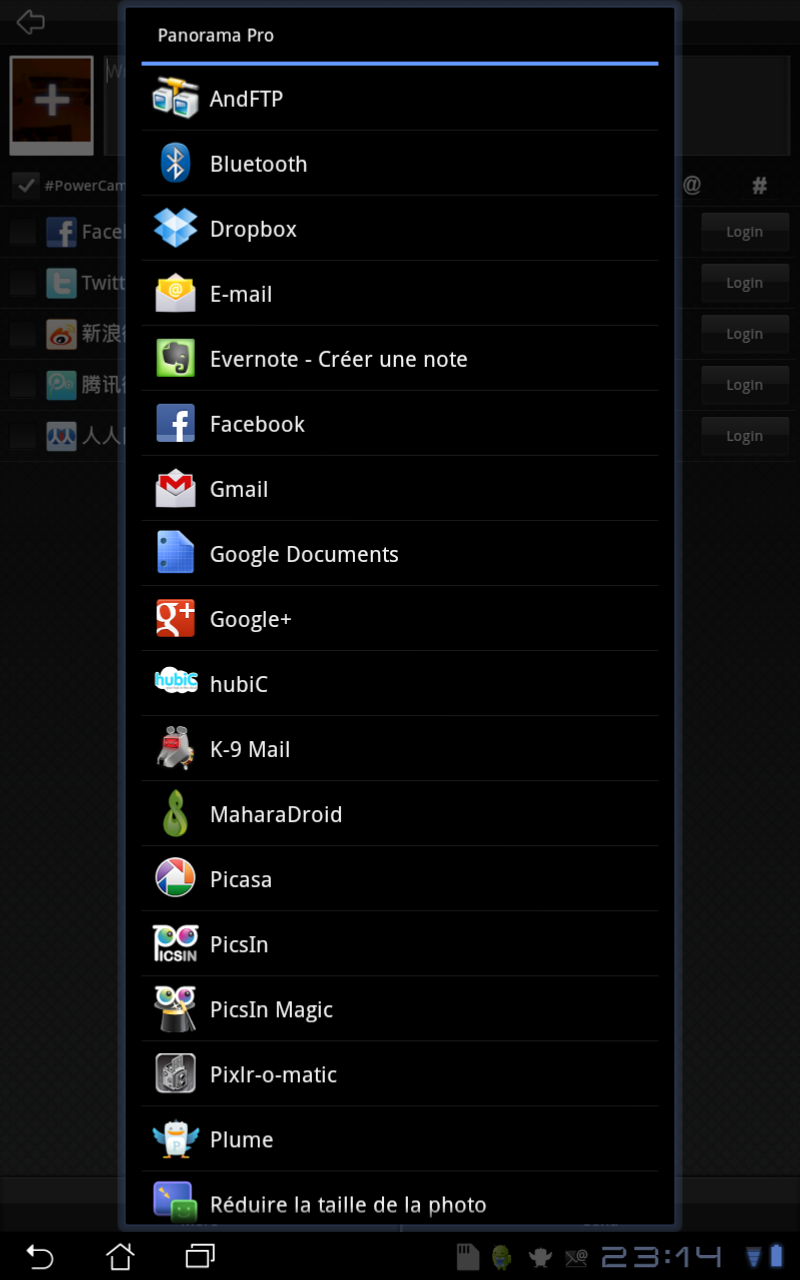Share via AndFTP
The image size is (800, 1280).
point(400,98)
